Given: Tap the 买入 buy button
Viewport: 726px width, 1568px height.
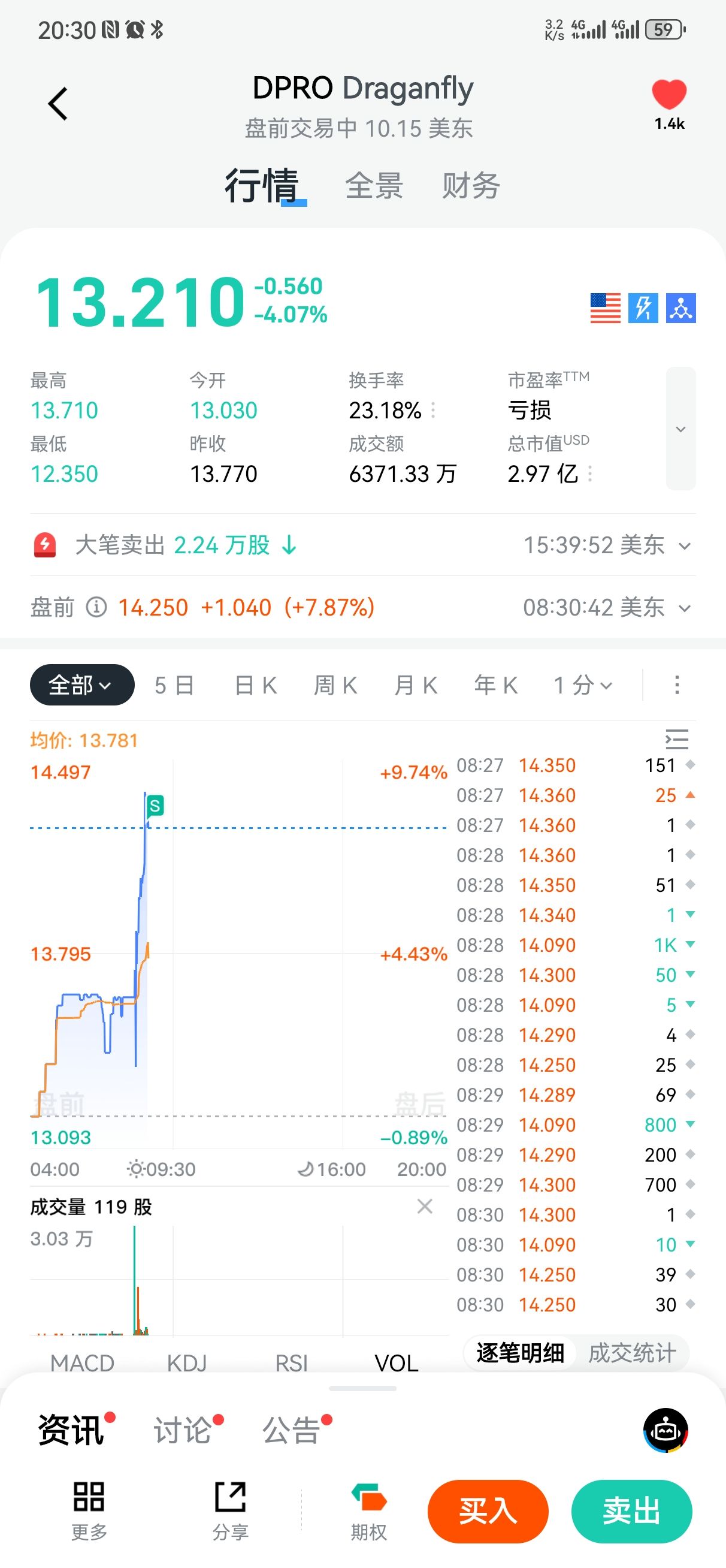Looking at the screenshot, I should coord(488,1512).
